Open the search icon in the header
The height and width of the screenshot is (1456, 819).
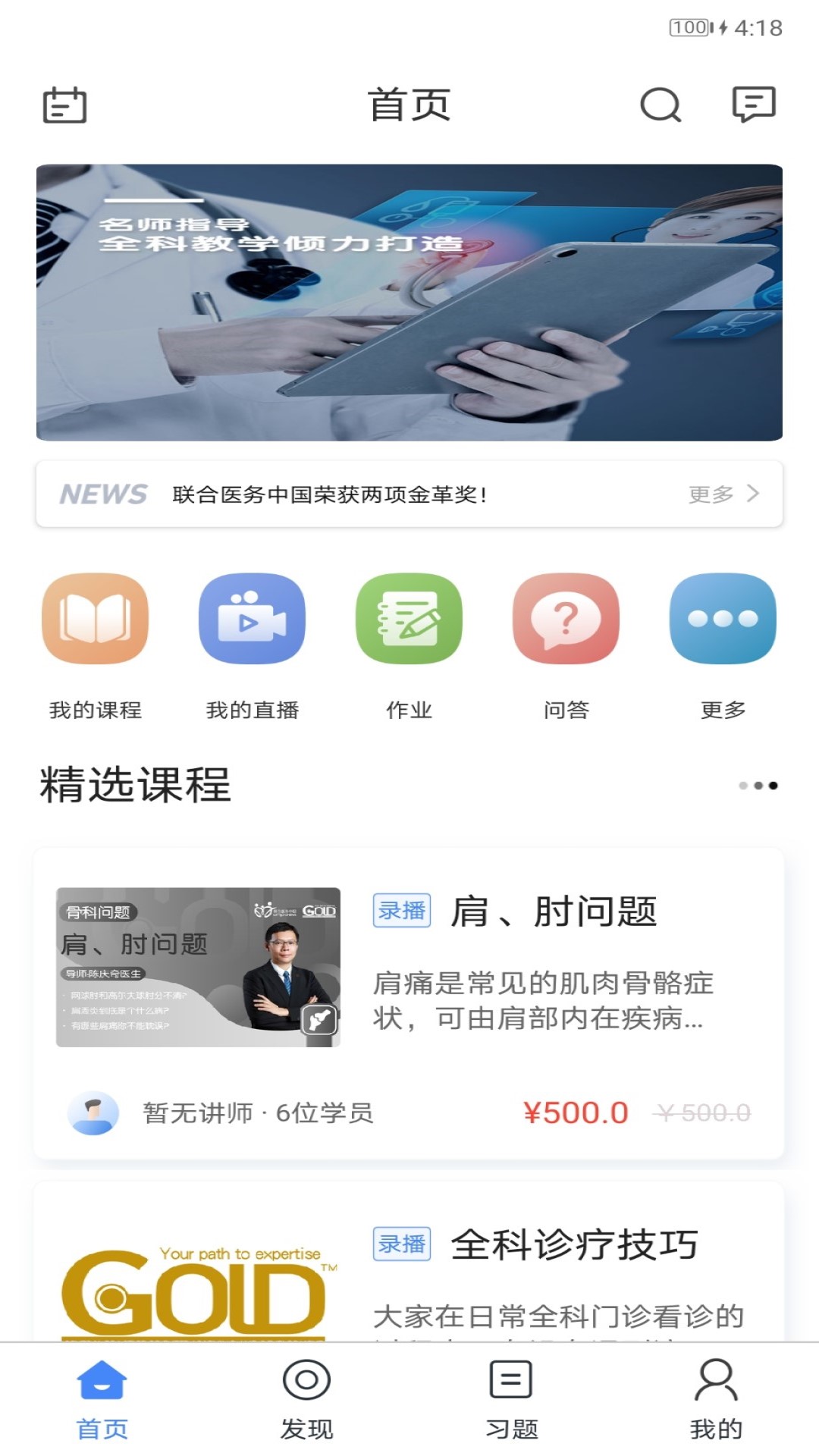click(x=660, y=106)
